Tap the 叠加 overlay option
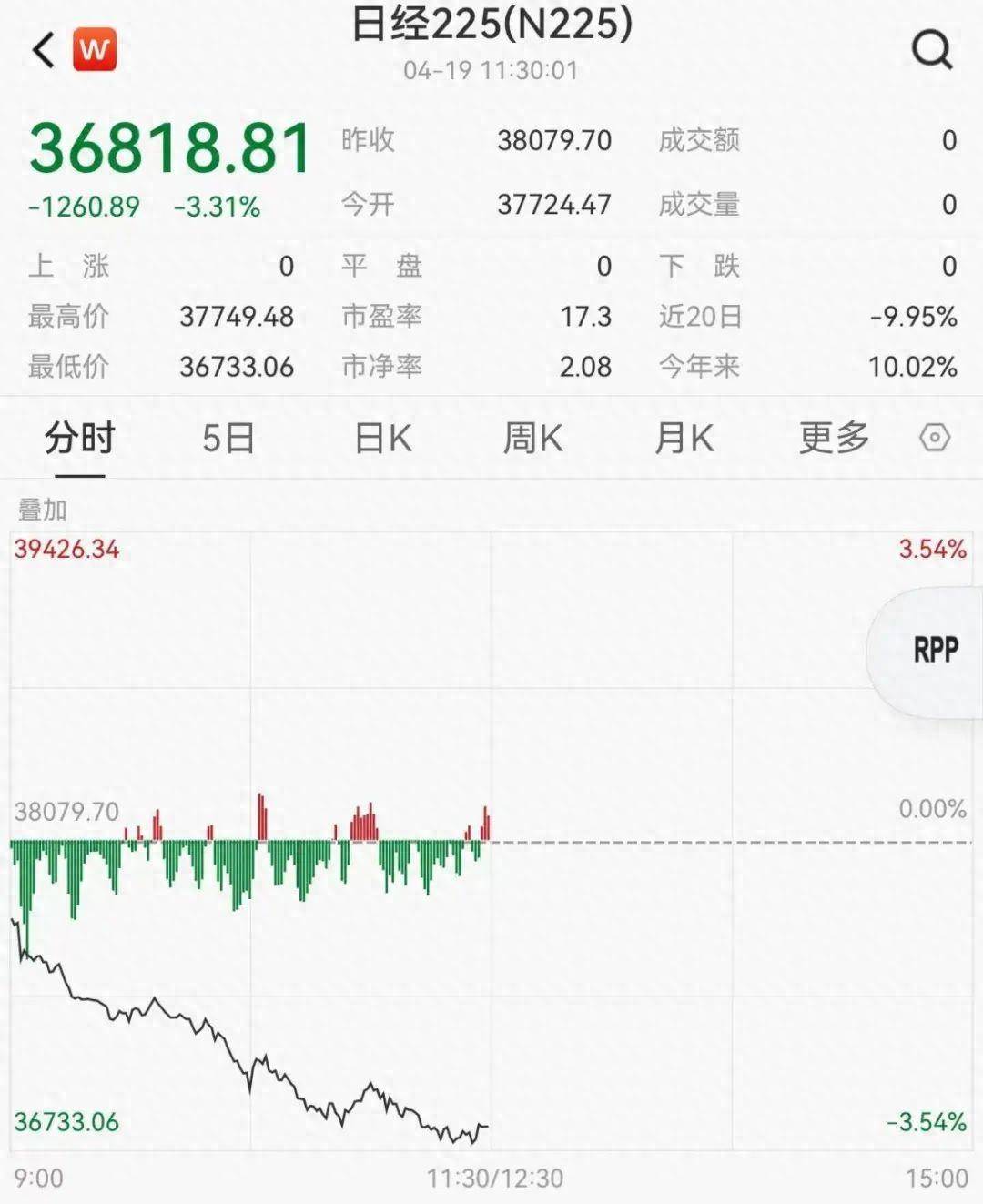 [43, 510]
